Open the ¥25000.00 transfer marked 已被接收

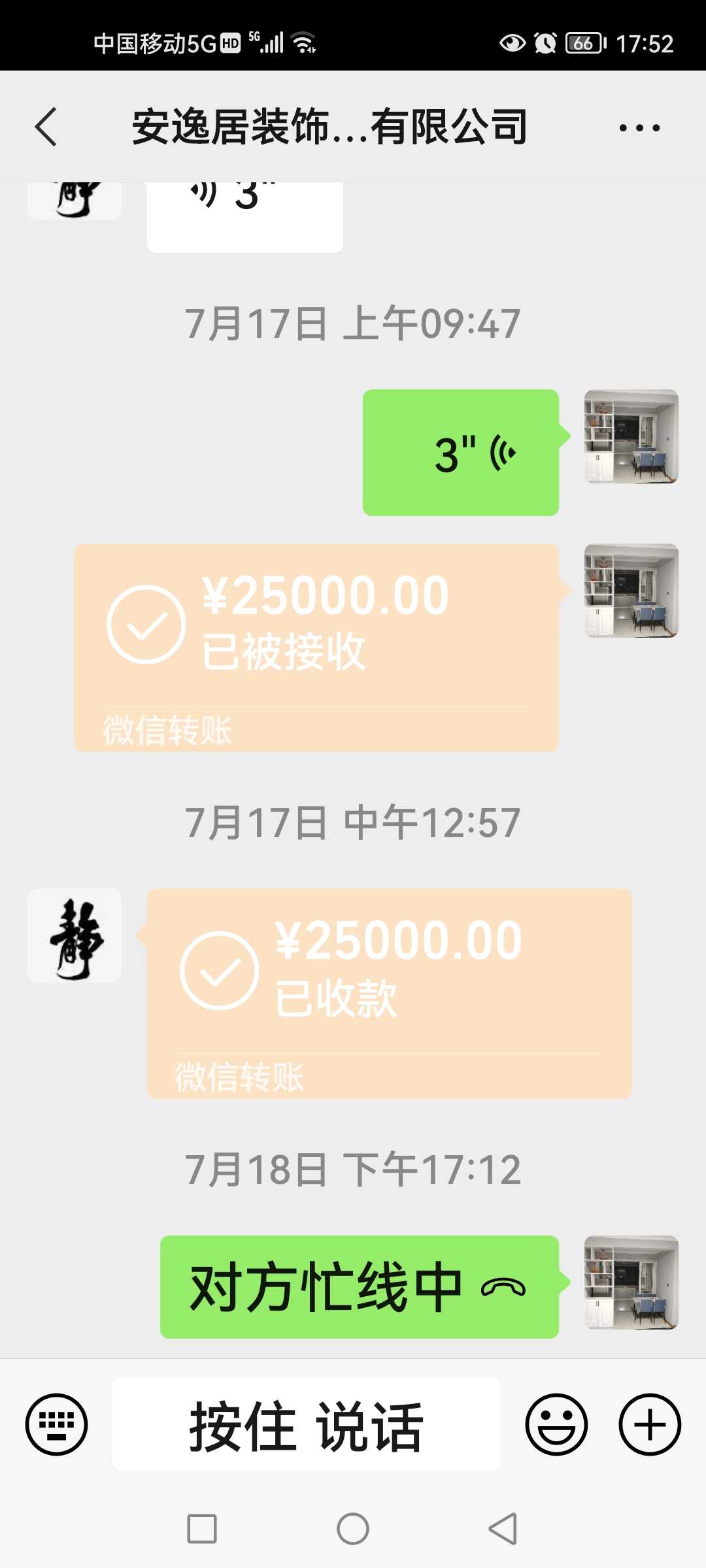(x=316, y=647)
